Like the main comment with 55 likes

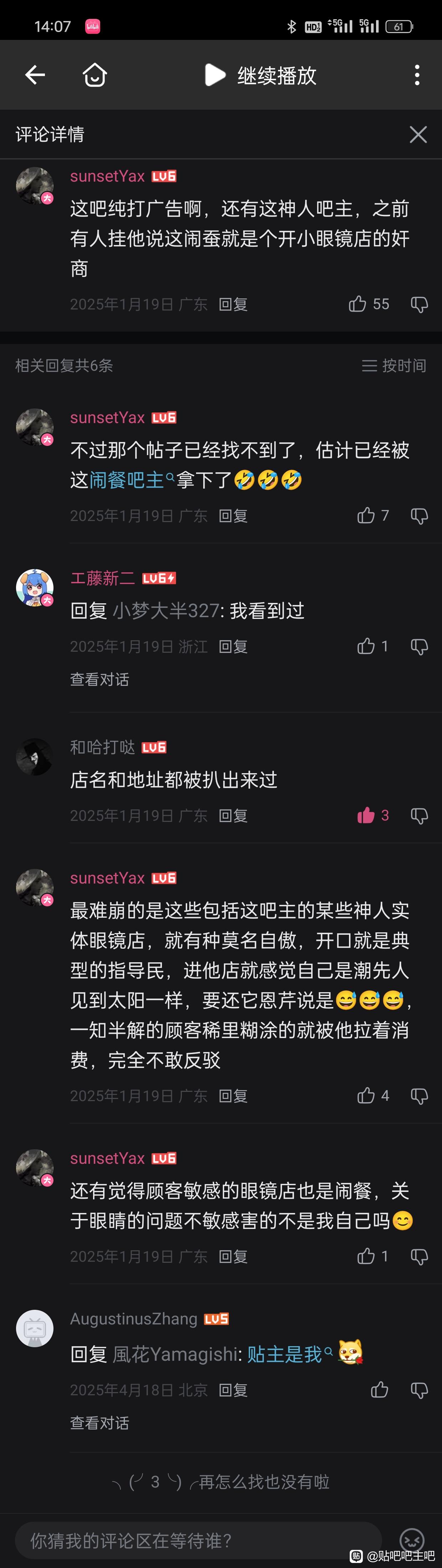(x=358, y=304)
